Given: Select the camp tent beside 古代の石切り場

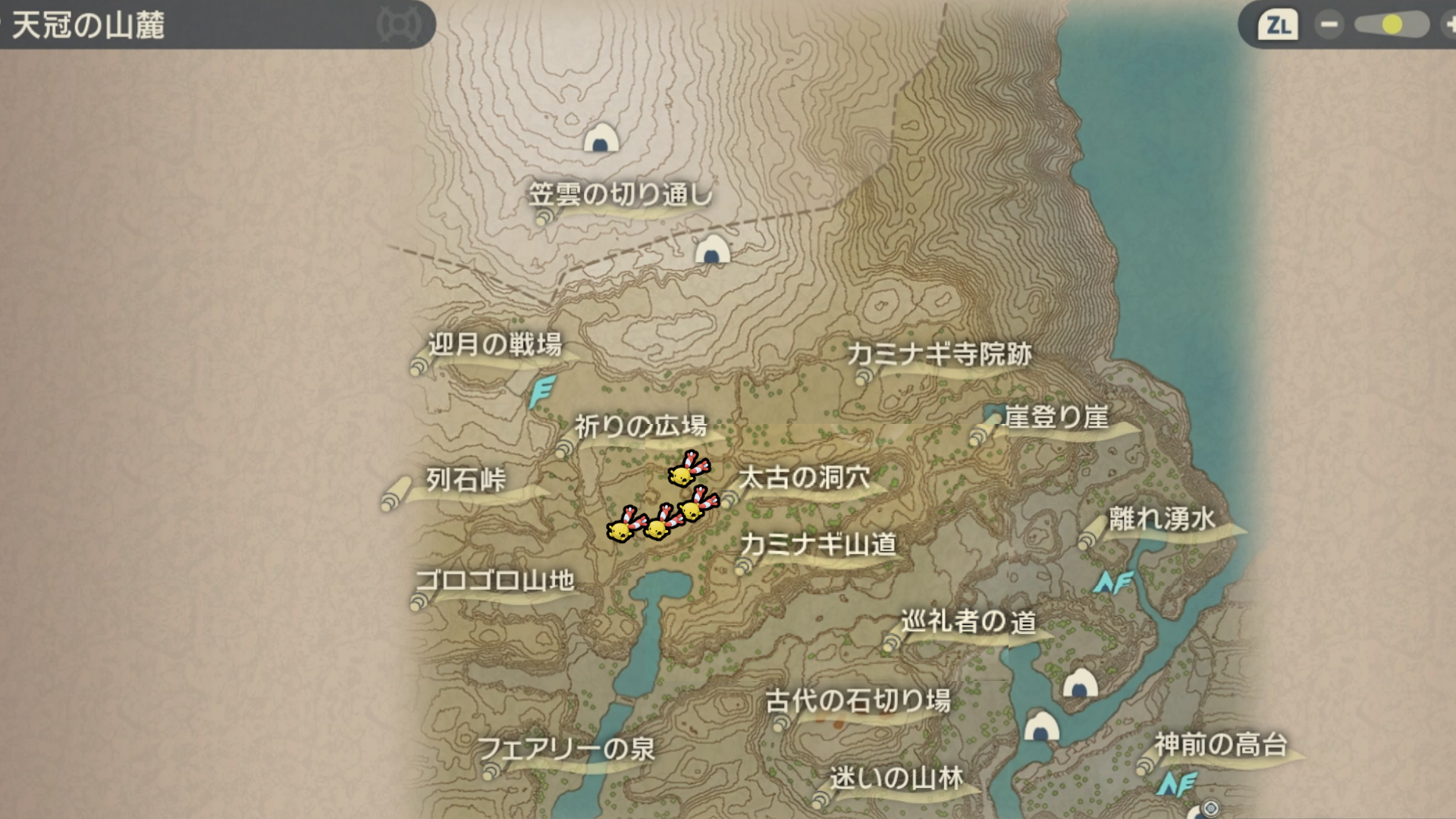Looking at the screenshot, I should pyautogui.click(x=1041, y=726).
